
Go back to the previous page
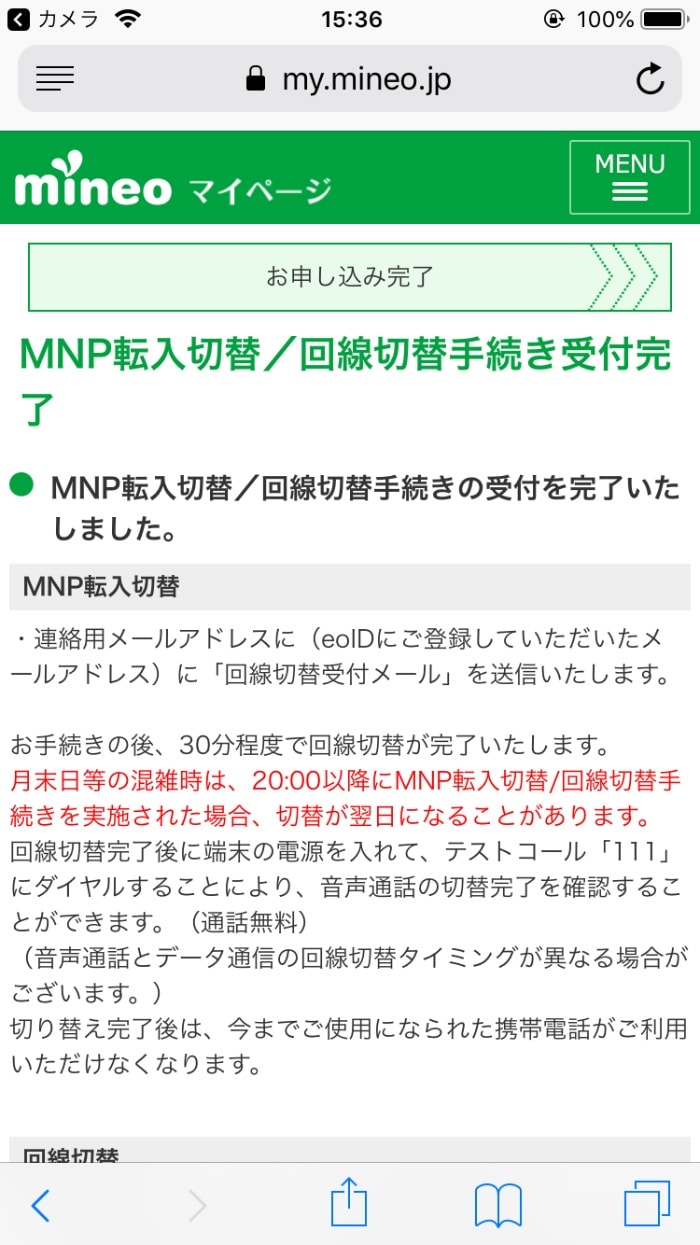coord(40,1206)
